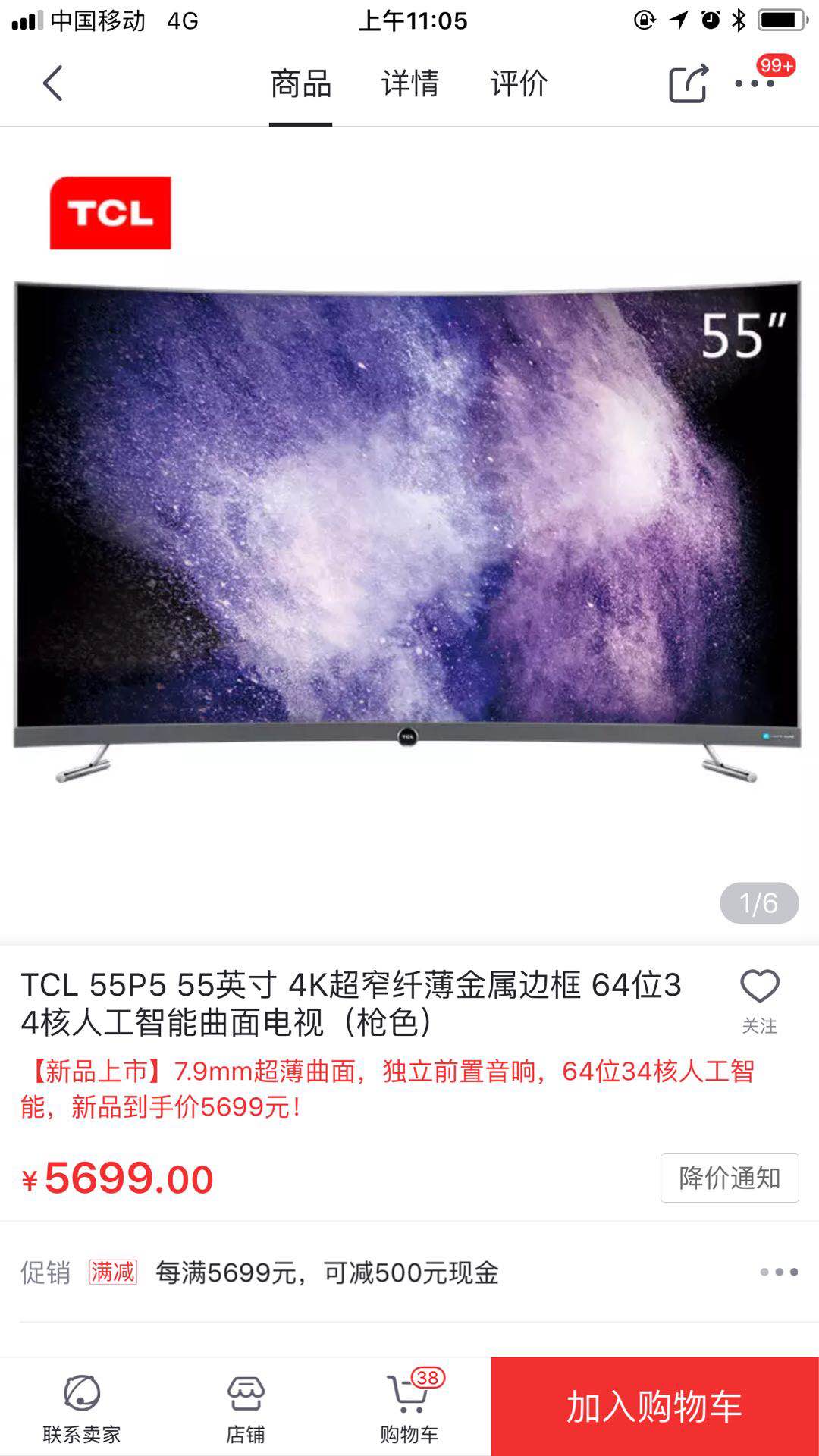Open the three-dot overflow menu
The height and width of the screenshot is (1456, 819).
click(x=755, y=83)
